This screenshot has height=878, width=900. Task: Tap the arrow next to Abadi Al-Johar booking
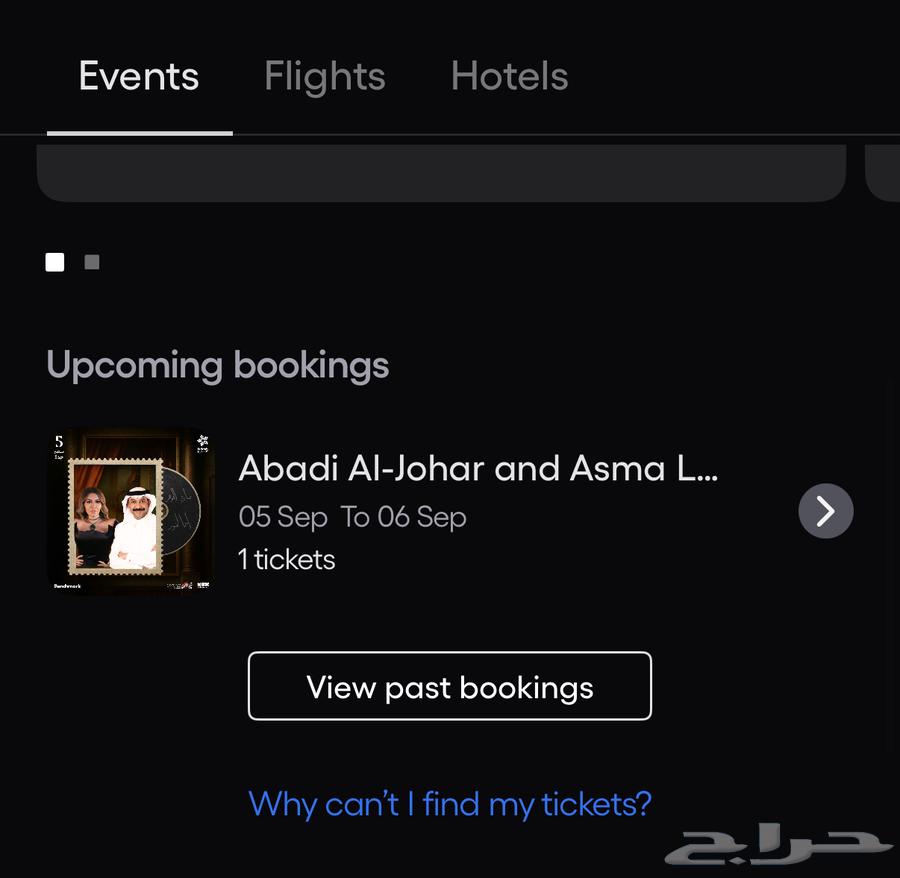(x=825, y=511)
